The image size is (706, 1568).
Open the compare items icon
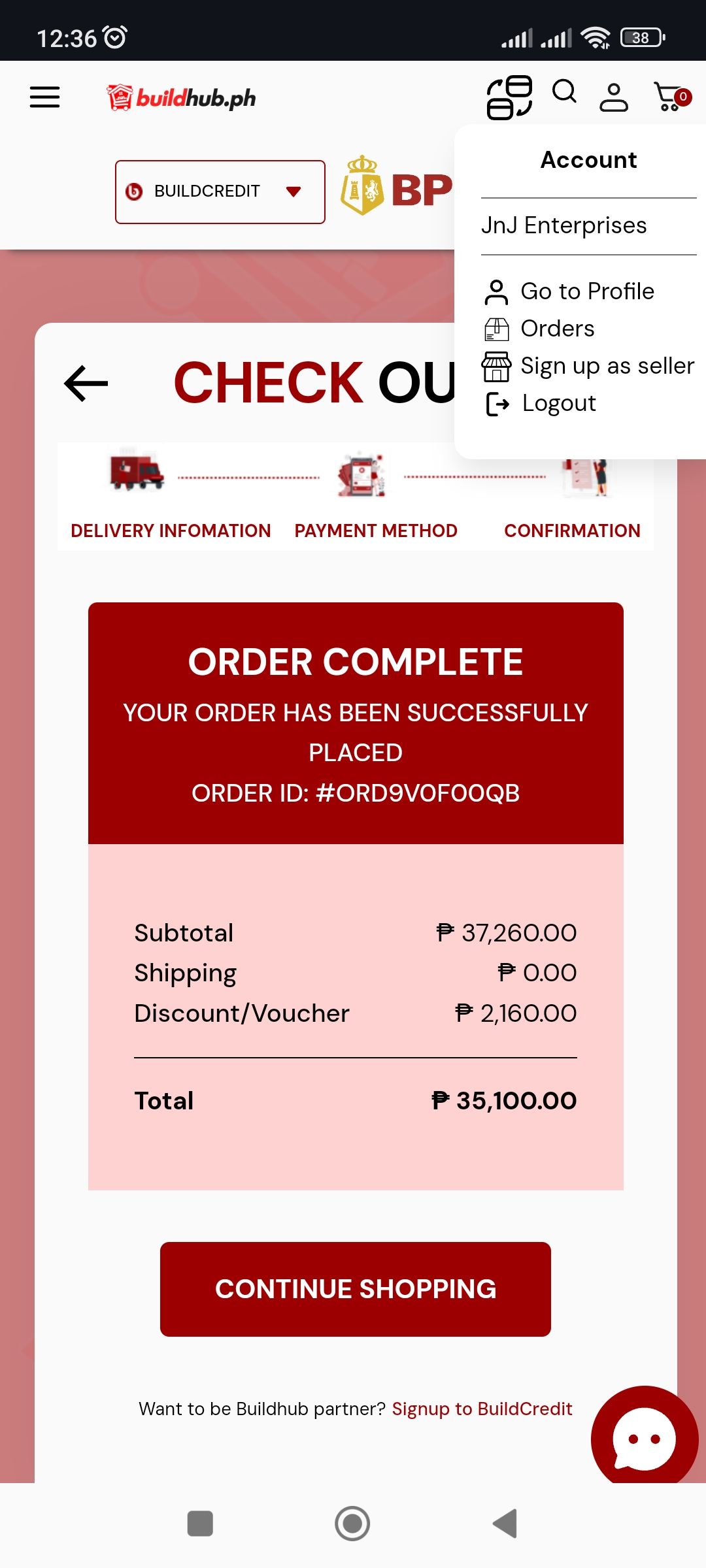(x=509, y=97)
